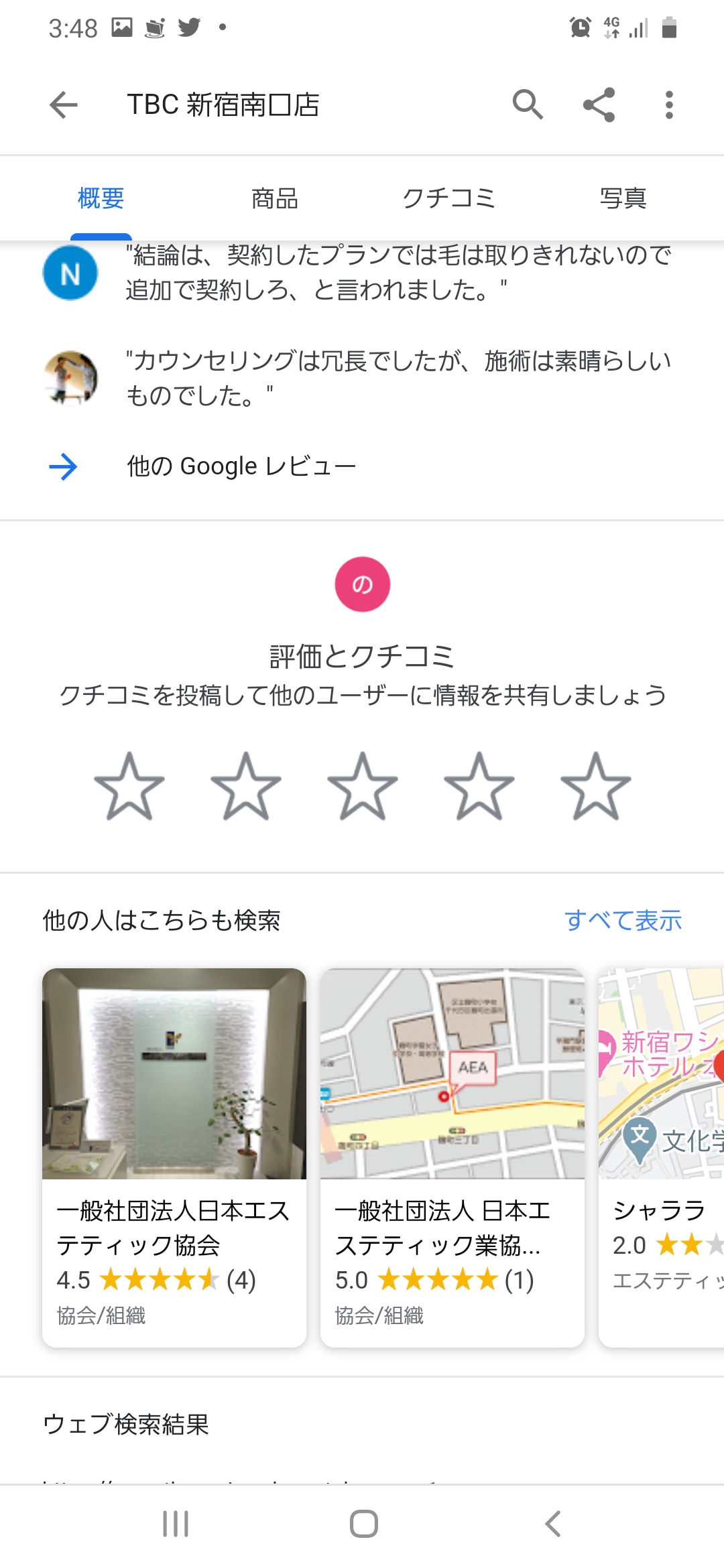
Task: Open search with the magnifier icon
Action: click(x=528, y=105)
